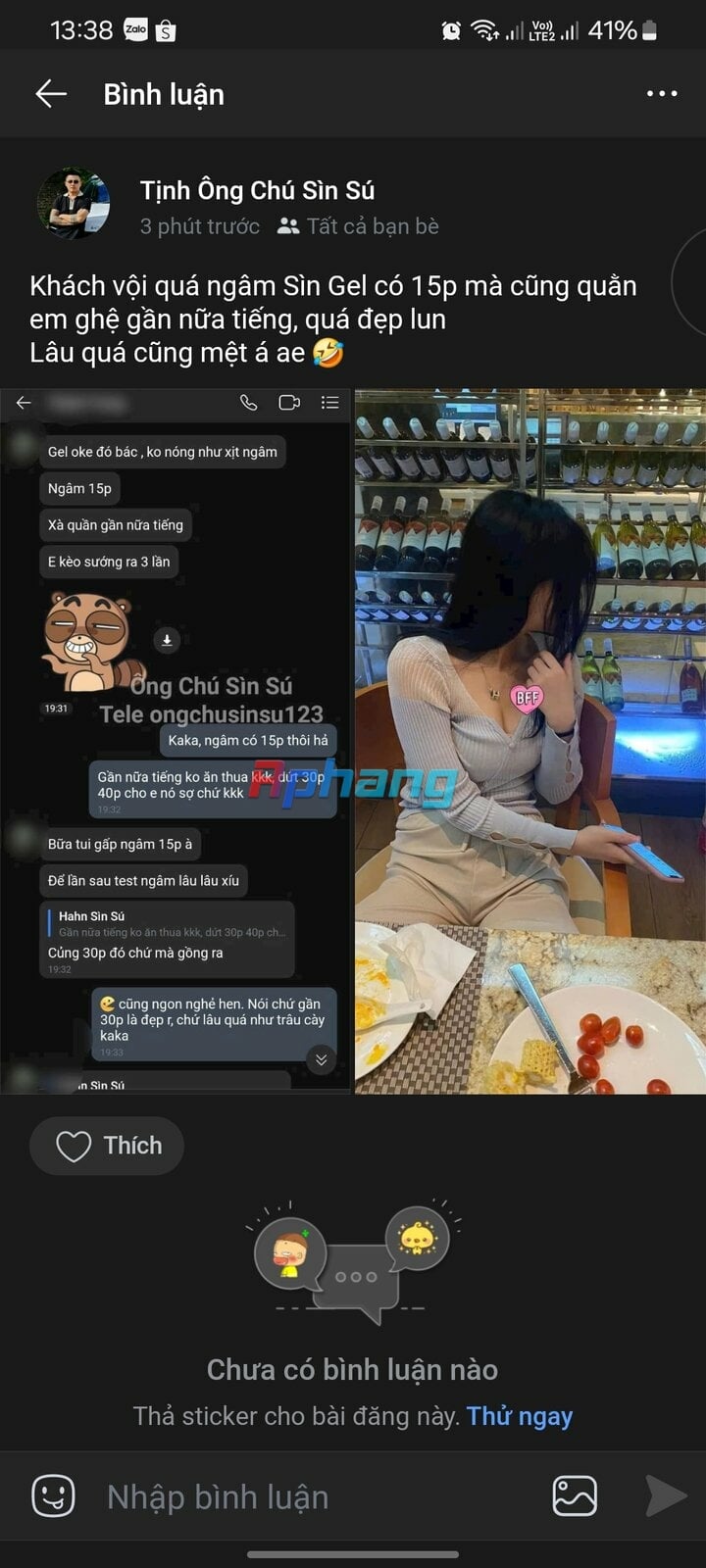The height and width of the screenshot is (1568, 706).
Task: Open the chat screenshot image in the post
Action: coord(176,741)
